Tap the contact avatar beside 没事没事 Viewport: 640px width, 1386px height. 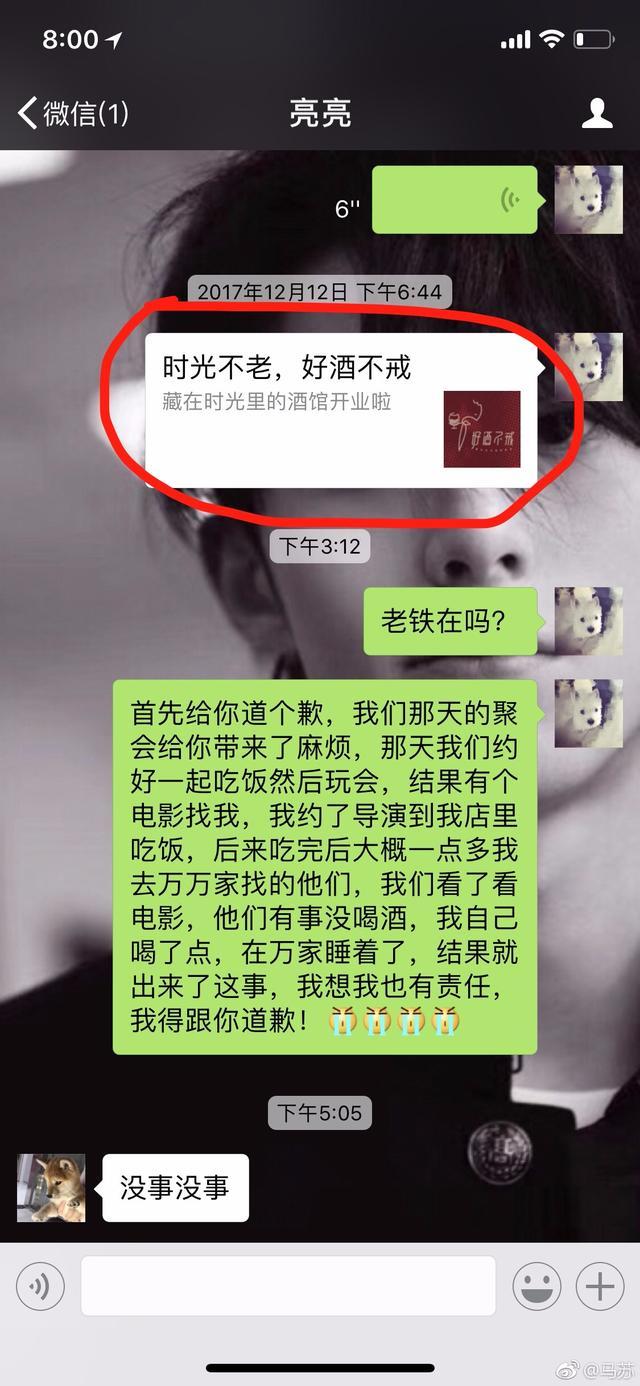pyautogui.click(x=51, y=1187)
